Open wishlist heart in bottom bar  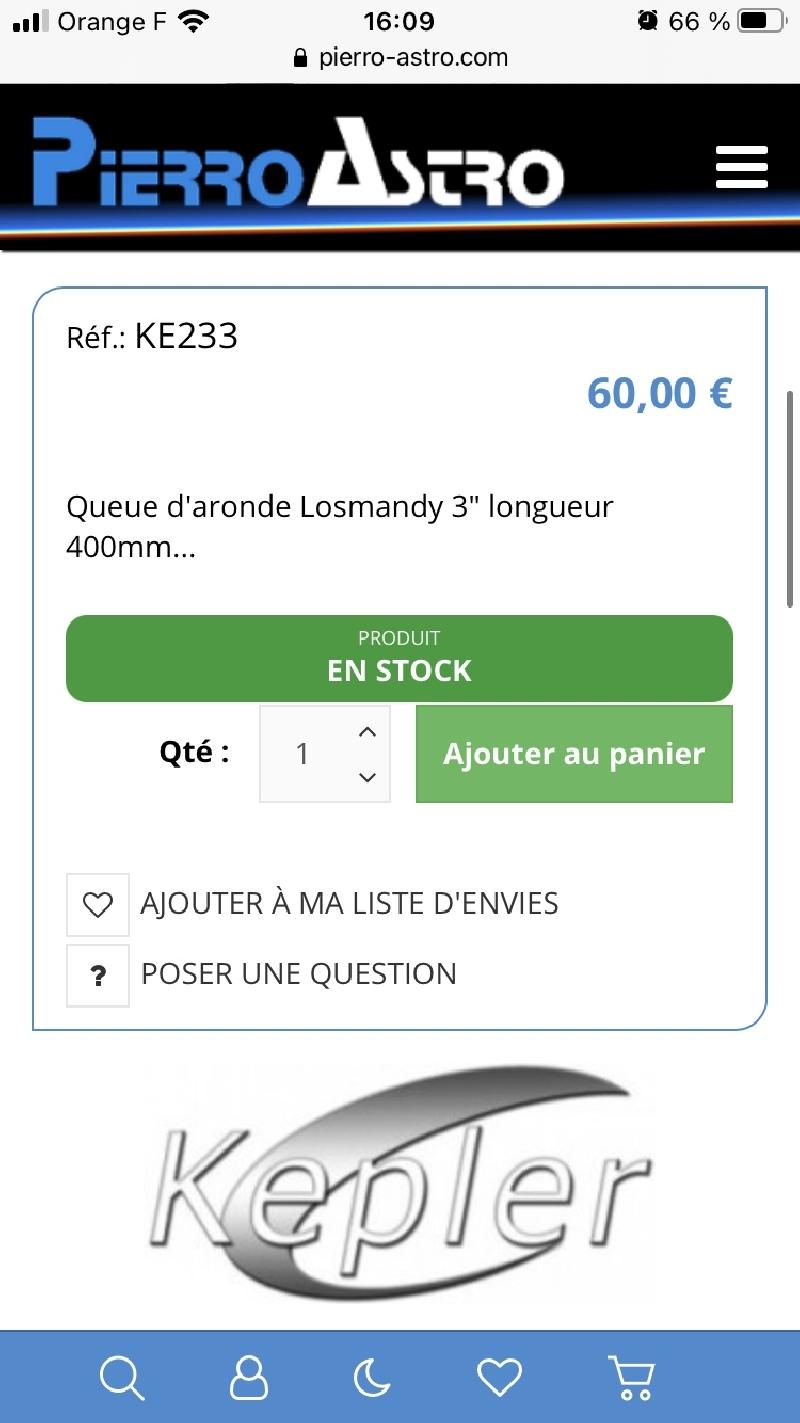499,1378
